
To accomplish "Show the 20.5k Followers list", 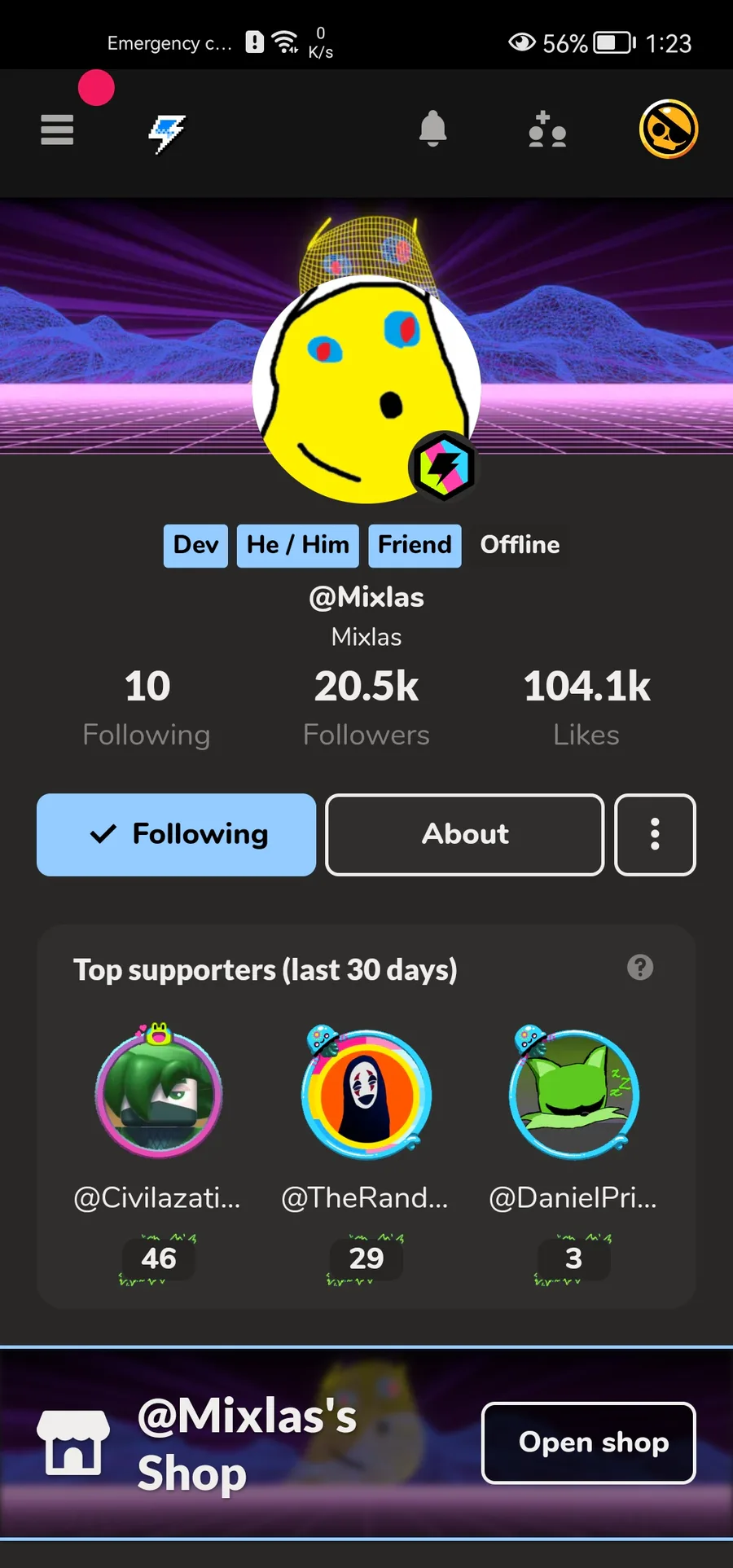I will click(x=366, y=707).
